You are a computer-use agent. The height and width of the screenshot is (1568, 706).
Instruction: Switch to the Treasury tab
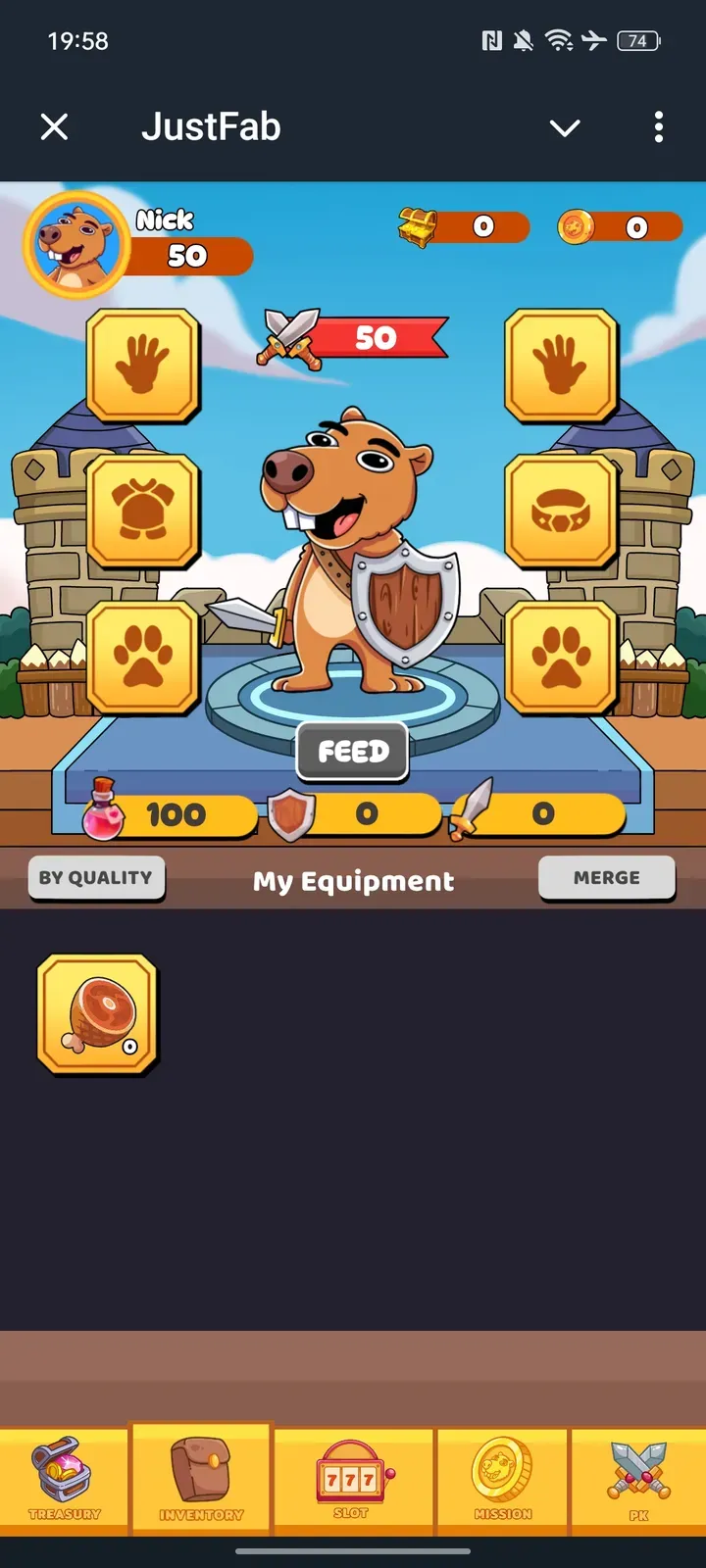[65, 1480]
